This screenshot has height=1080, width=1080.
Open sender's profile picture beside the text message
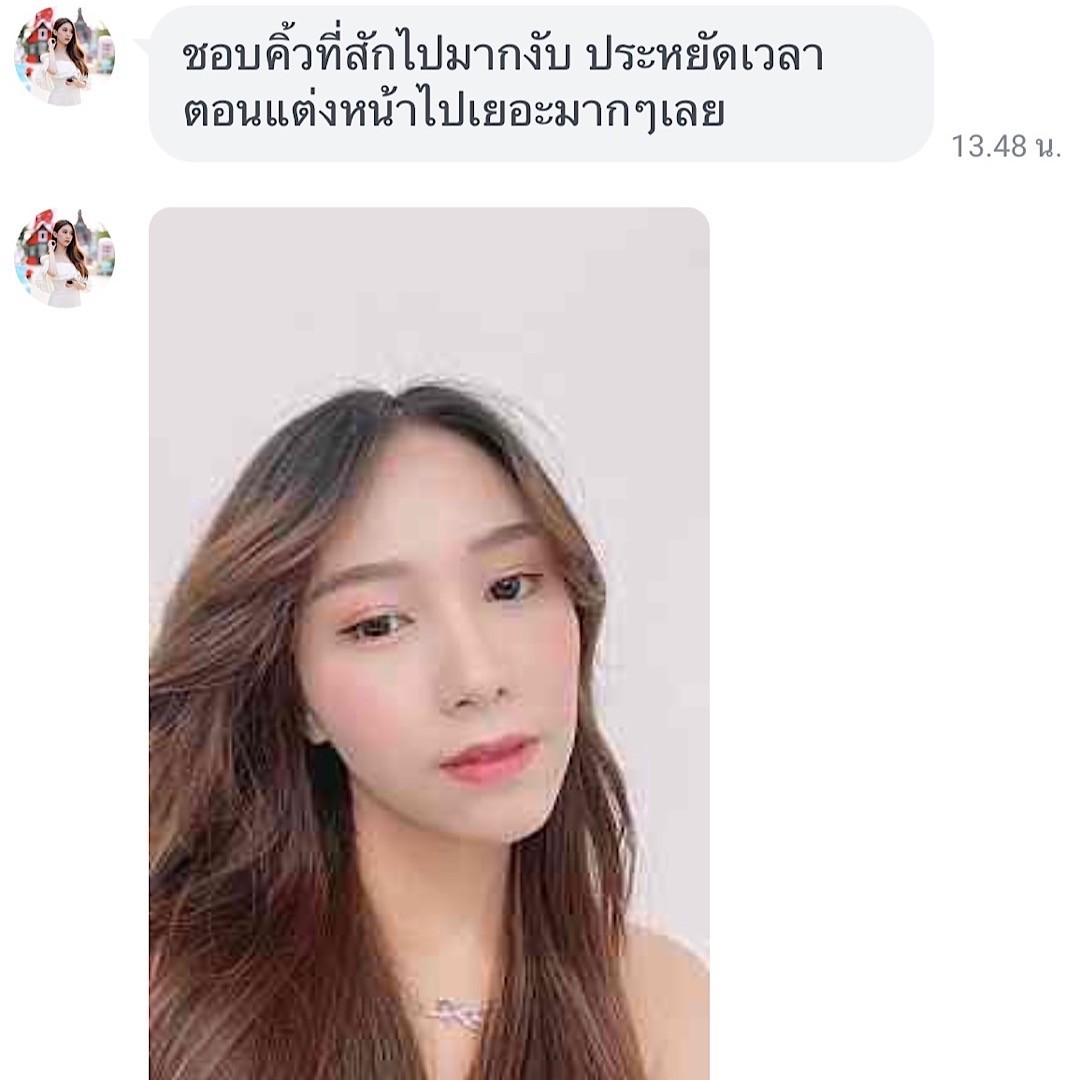[x=65, y=57]
